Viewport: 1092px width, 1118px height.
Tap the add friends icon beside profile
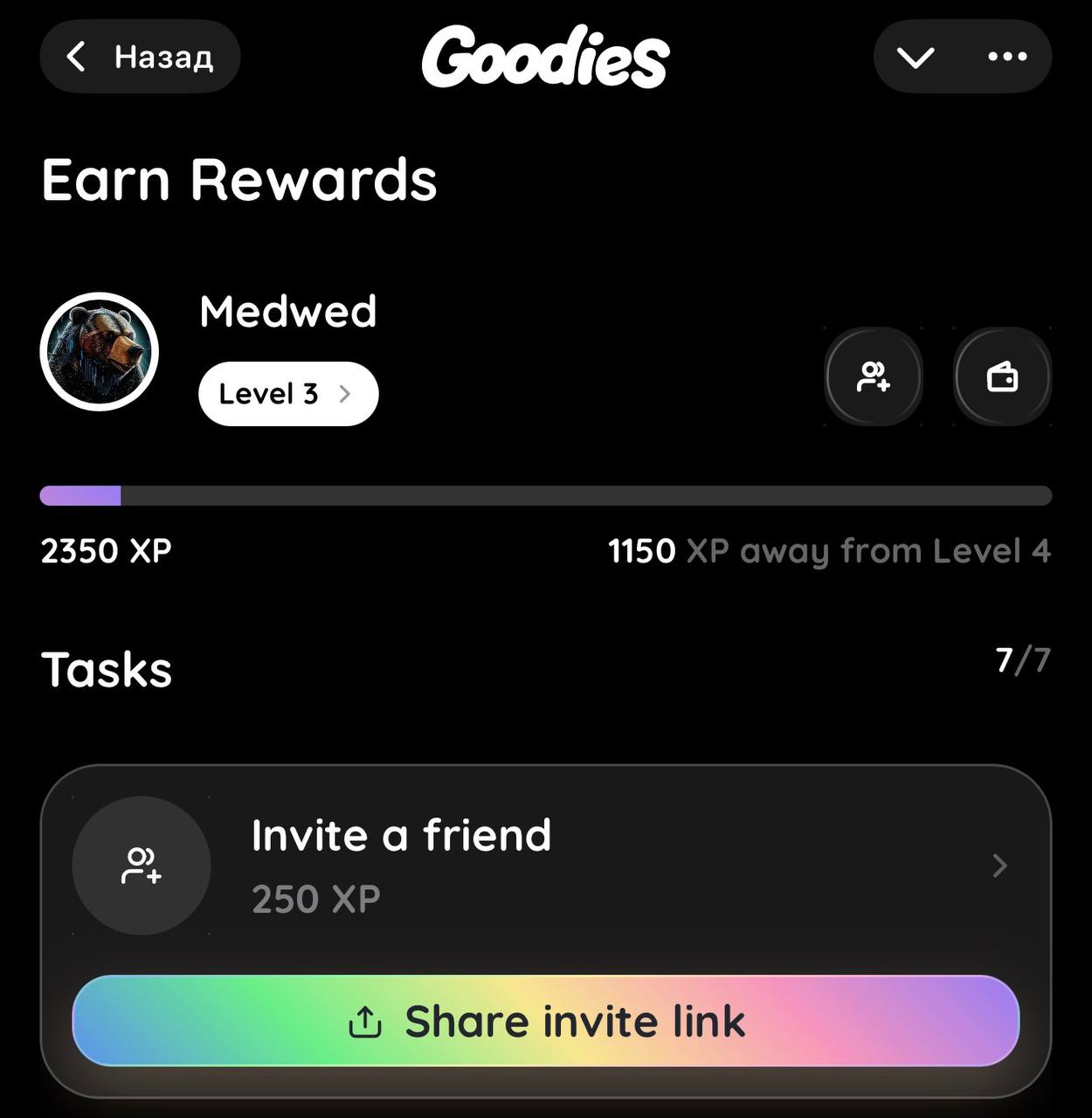(873, 377)
